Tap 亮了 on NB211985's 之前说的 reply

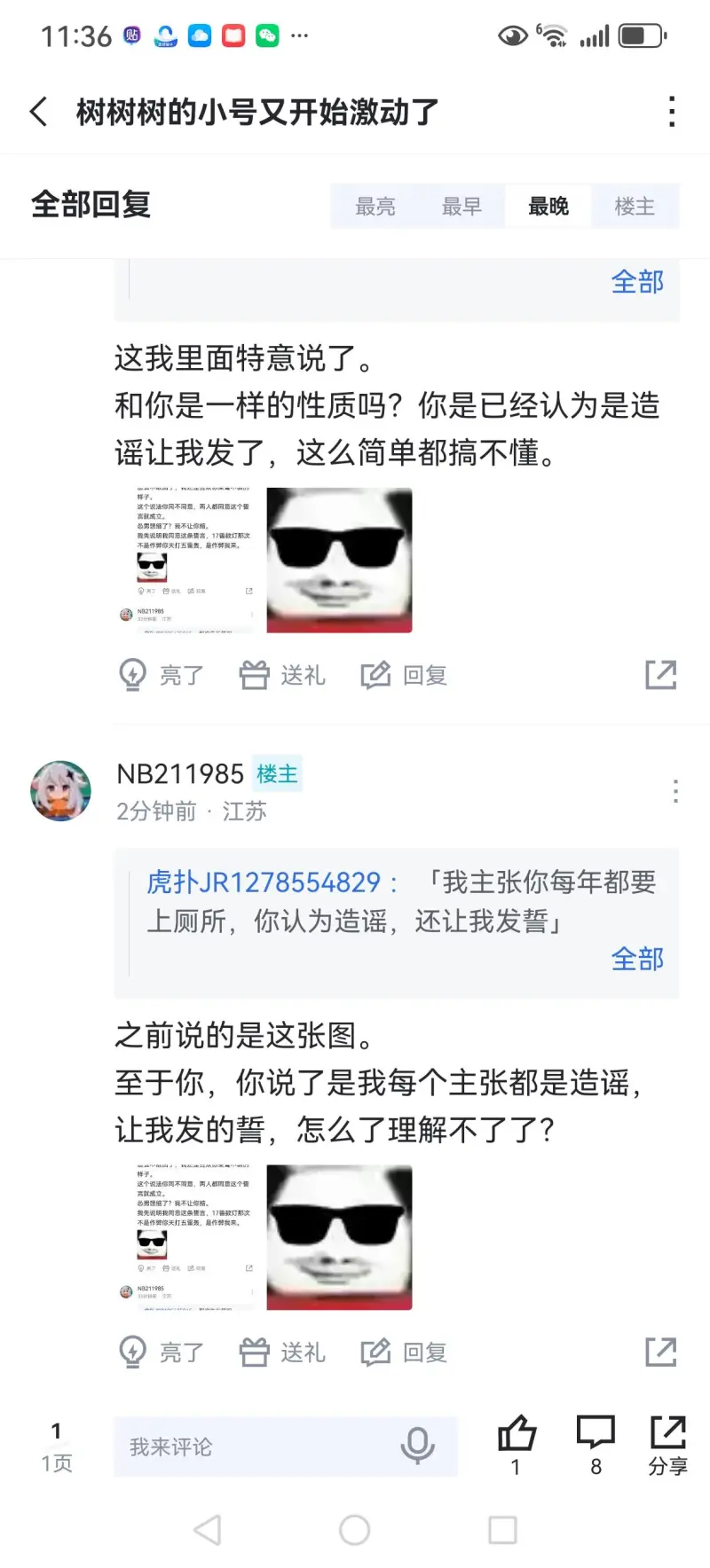(x=162, y=1352)
